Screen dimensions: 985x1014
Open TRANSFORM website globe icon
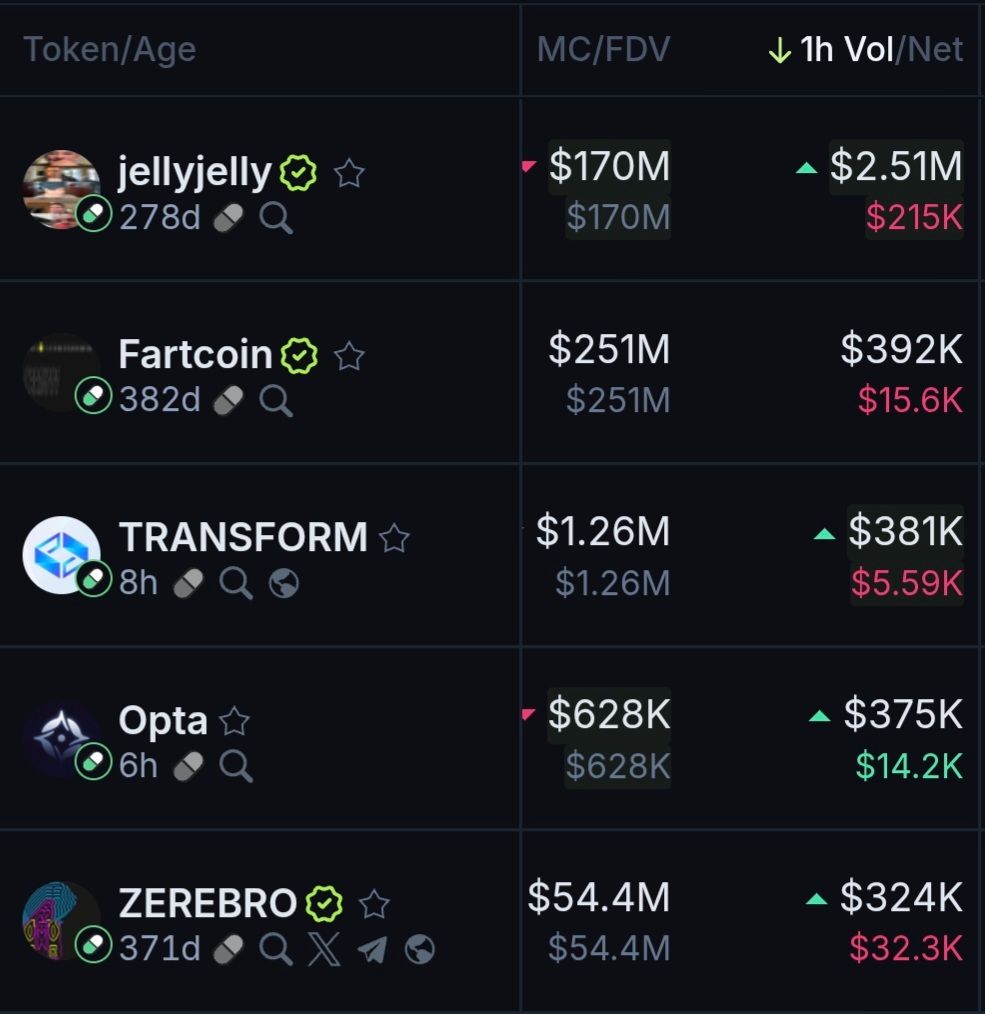284,583
